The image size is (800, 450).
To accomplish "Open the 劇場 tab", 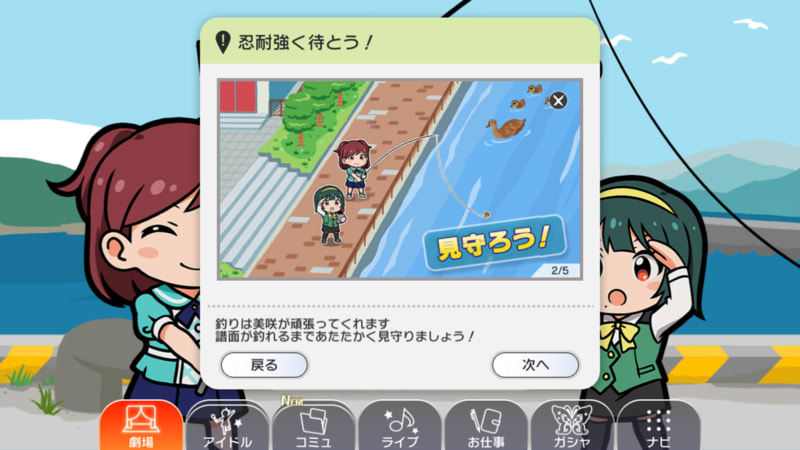I will coord(141,427).
